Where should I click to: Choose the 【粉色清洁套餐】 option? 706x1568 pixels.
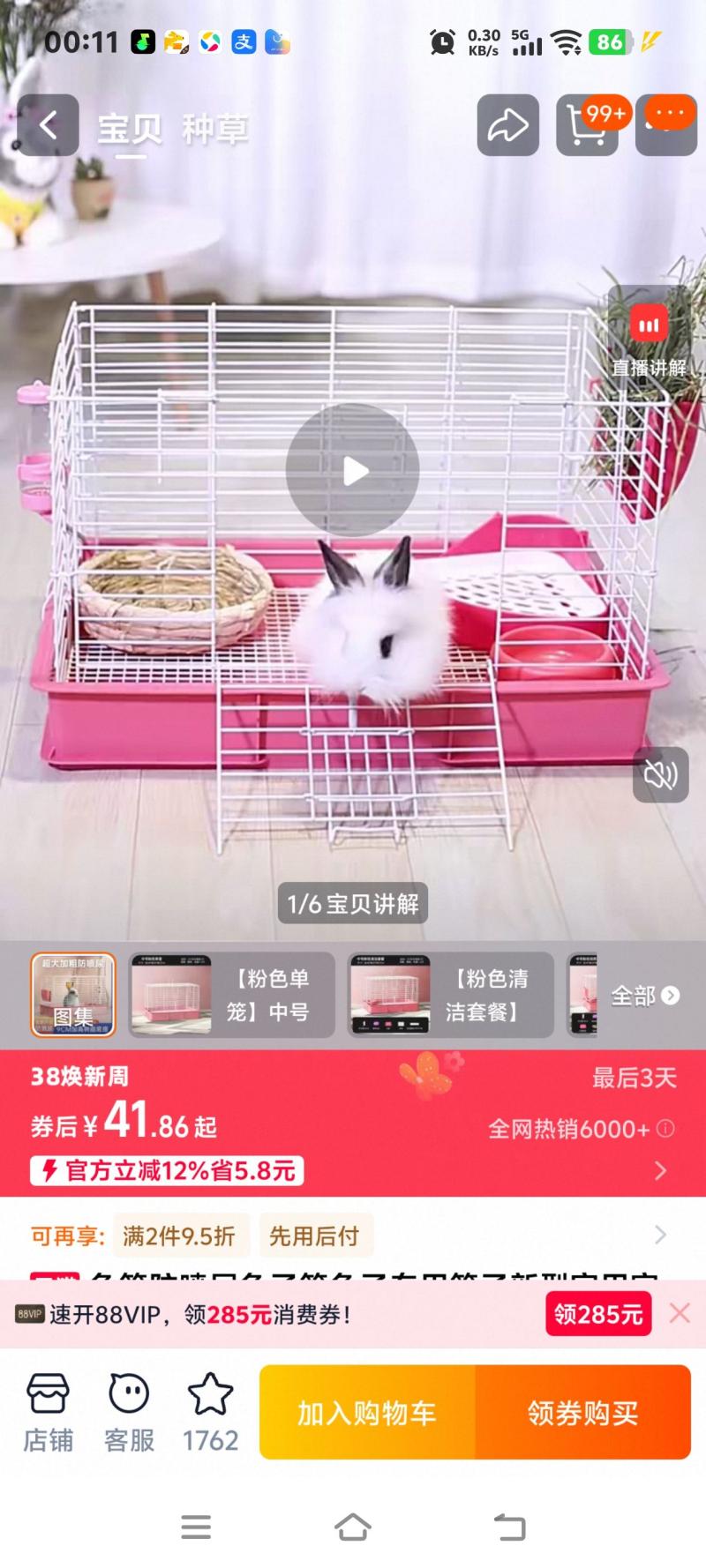tap(451, 995)
